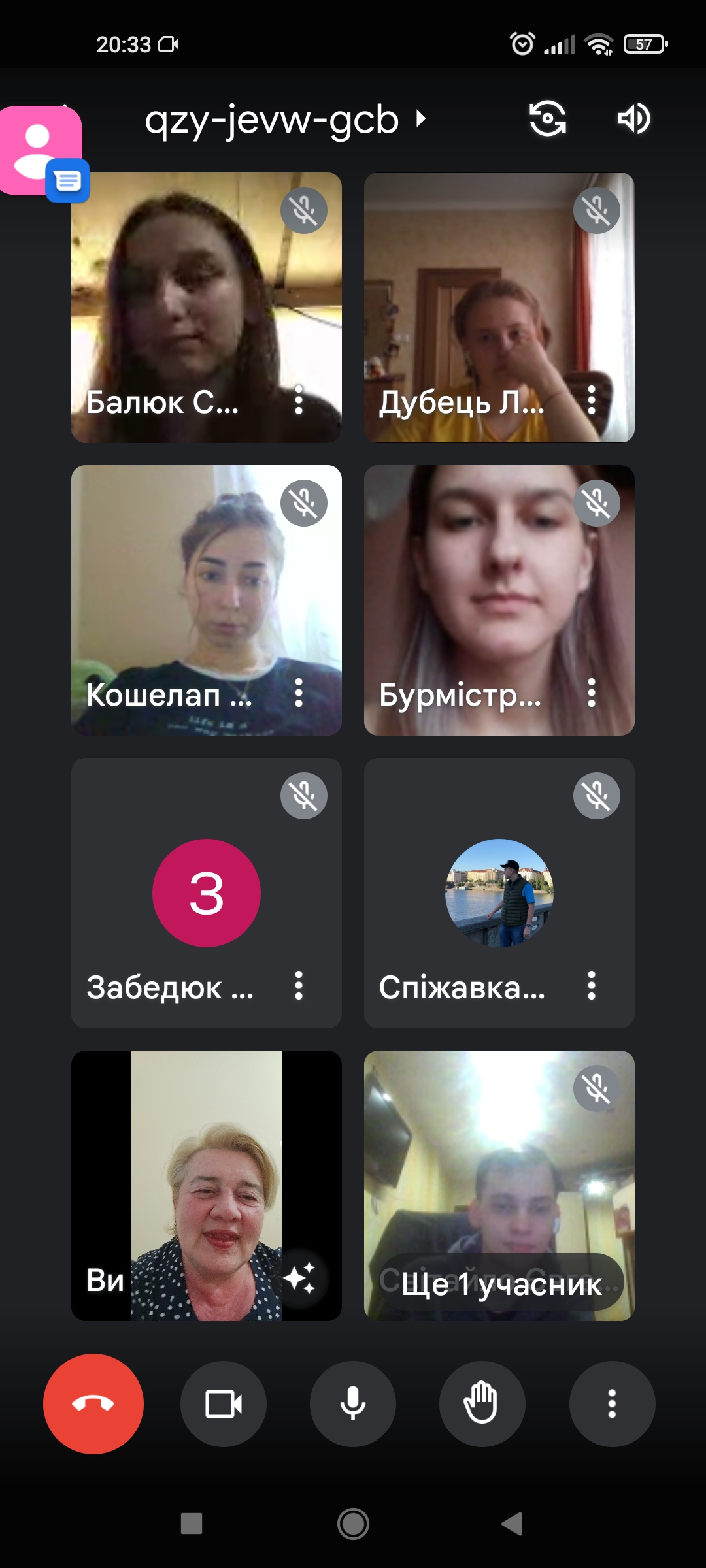This screenshot has width=706, height=1568.
Task: Turn off the camera
Action: click(224, 1404)
